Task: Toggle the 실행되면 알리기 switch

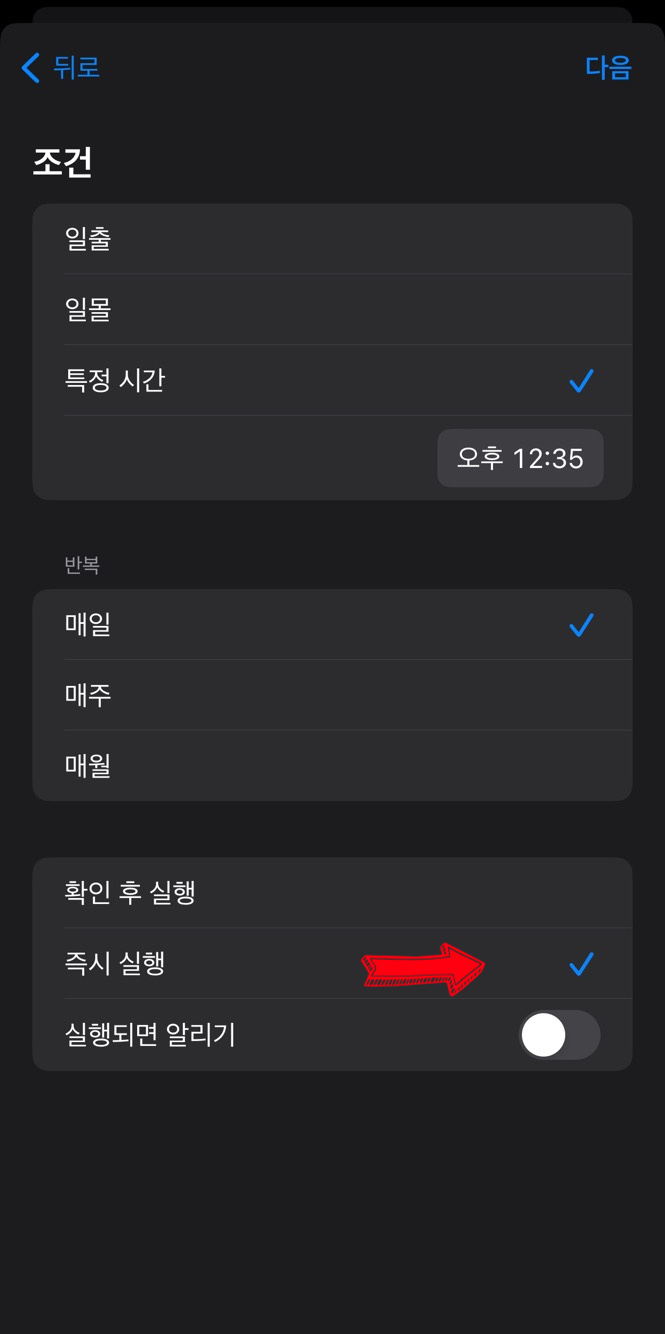Action: [559, 1035]
